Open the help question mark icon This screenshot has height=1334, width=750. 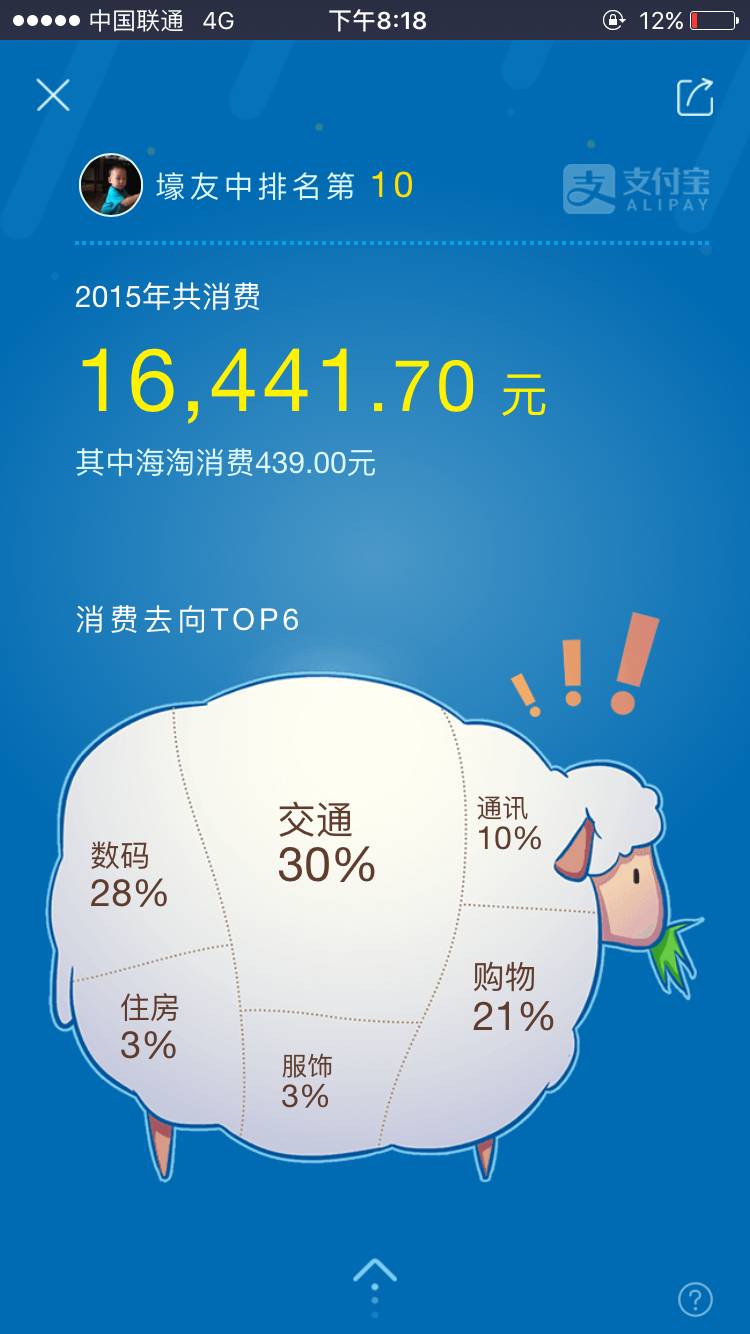(695, 1299)
